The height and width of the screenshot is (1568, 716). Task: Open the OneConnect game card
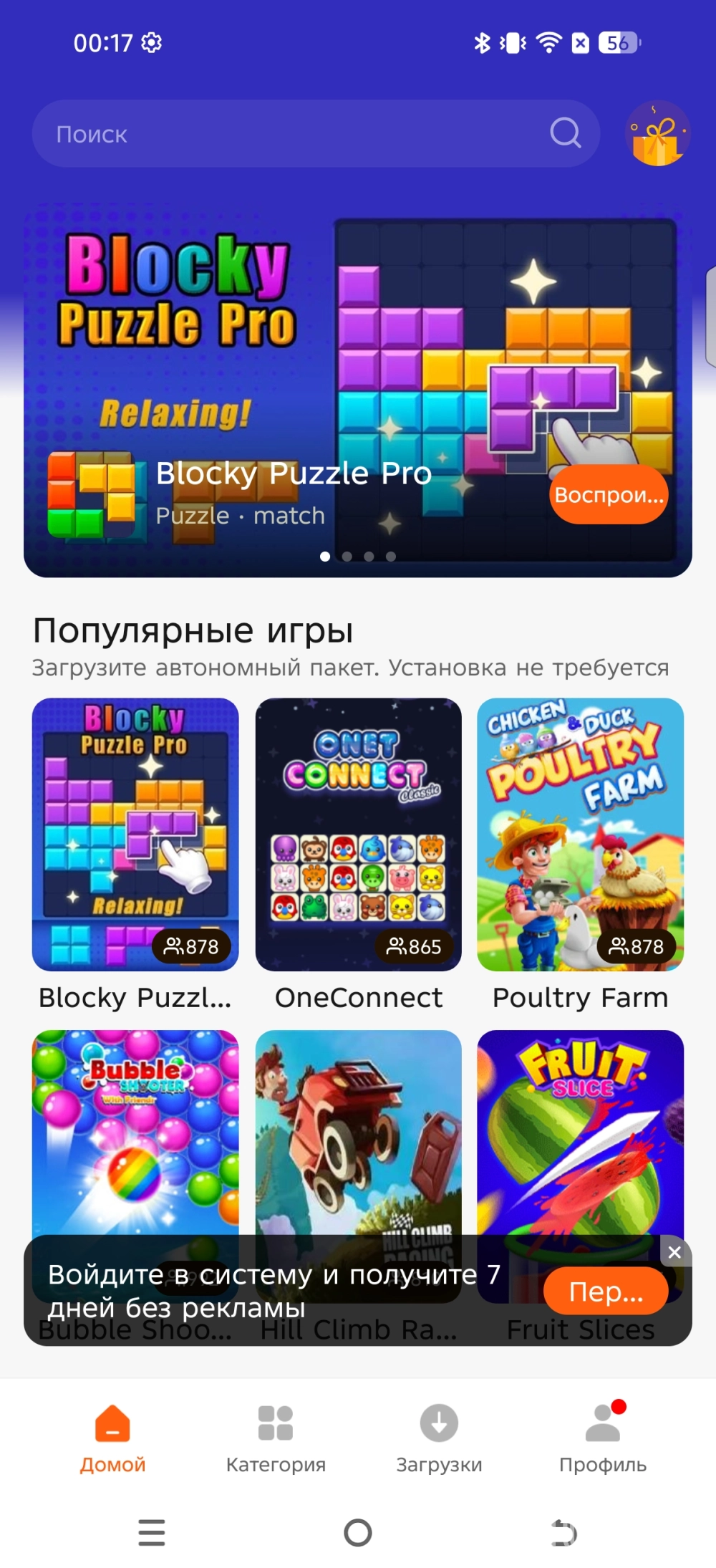[358, 834]
